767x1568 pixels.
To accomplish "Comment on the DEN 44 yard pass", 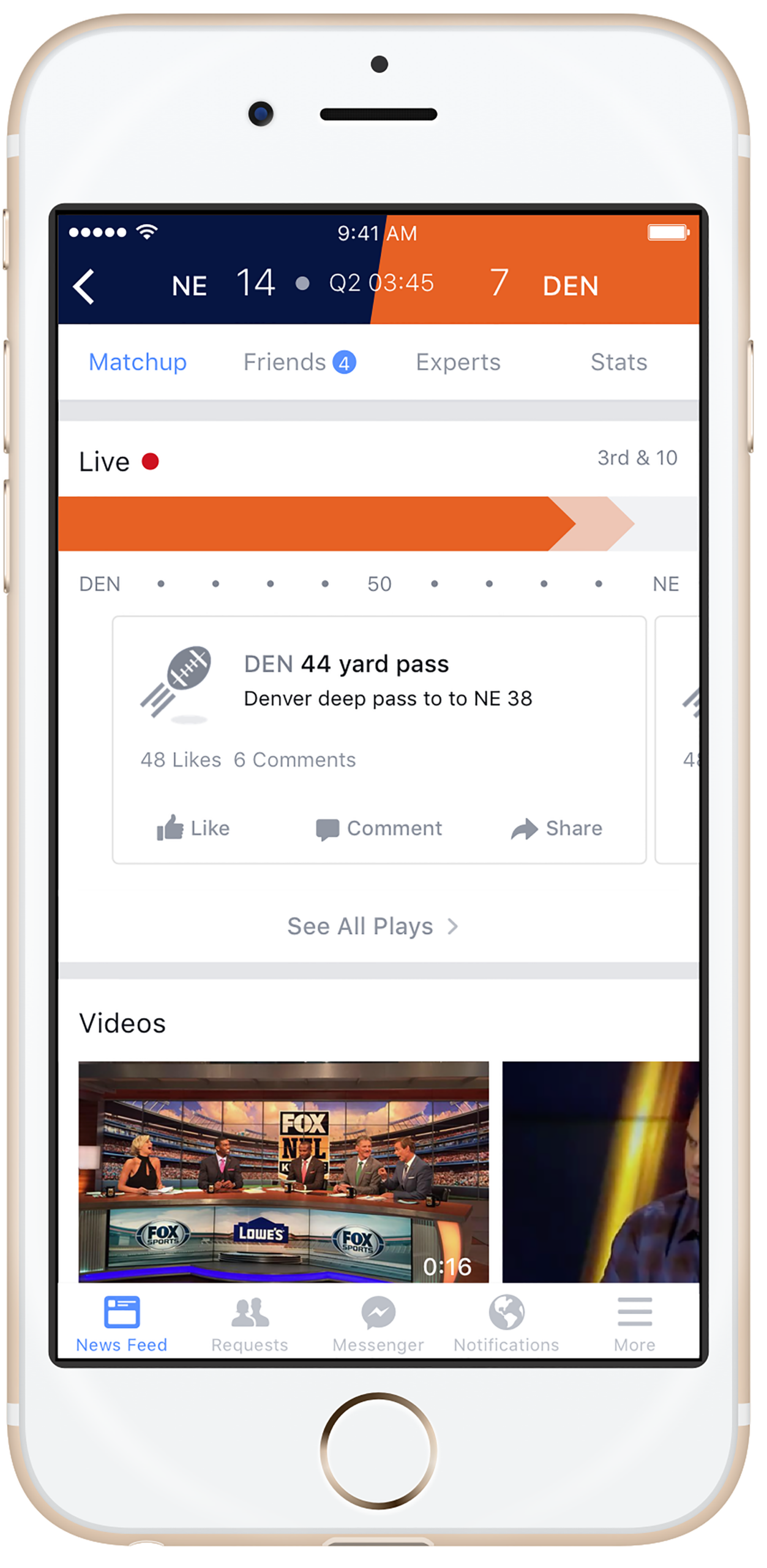I will 379,828.
